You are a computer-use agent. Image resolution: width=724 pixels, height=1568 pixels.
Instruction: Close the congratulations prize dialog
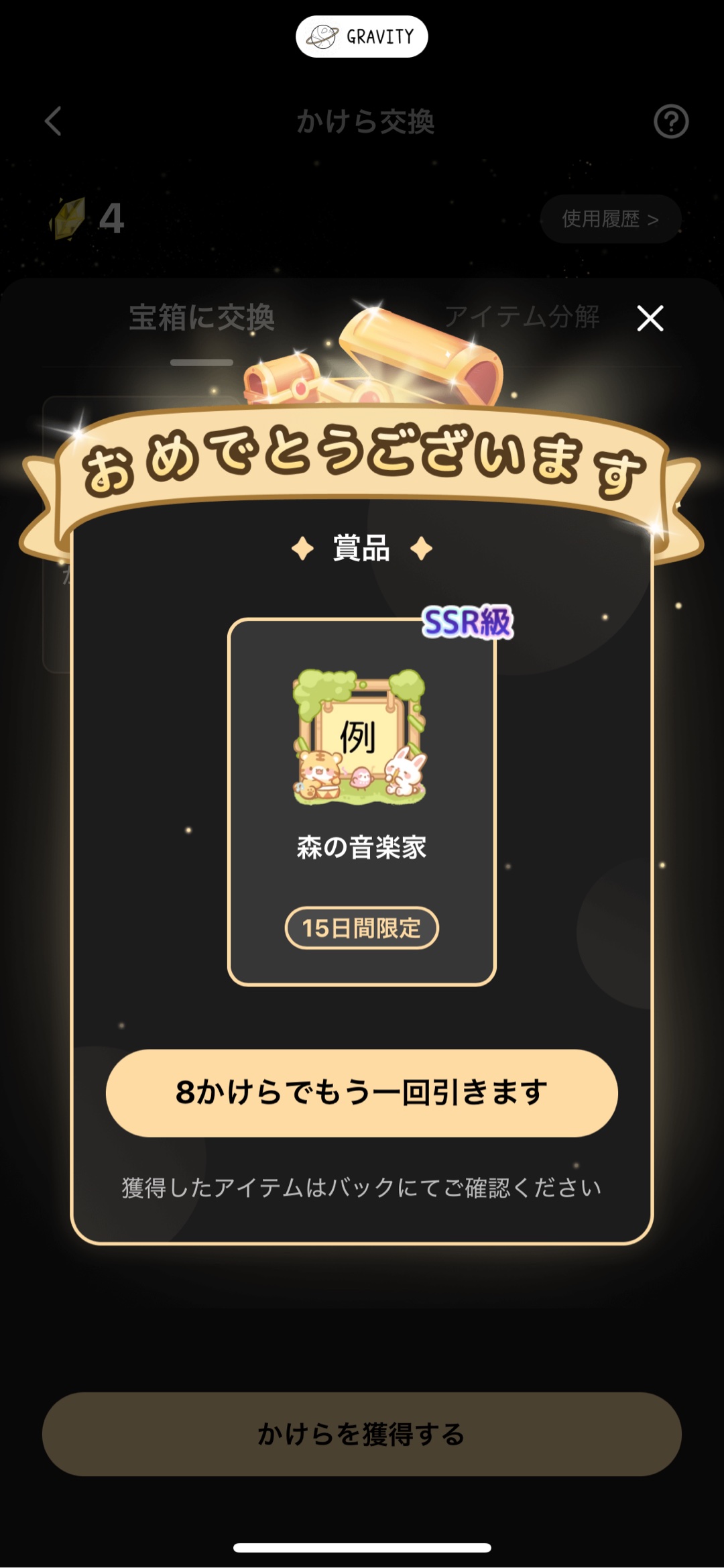click(x=650, y=318)
